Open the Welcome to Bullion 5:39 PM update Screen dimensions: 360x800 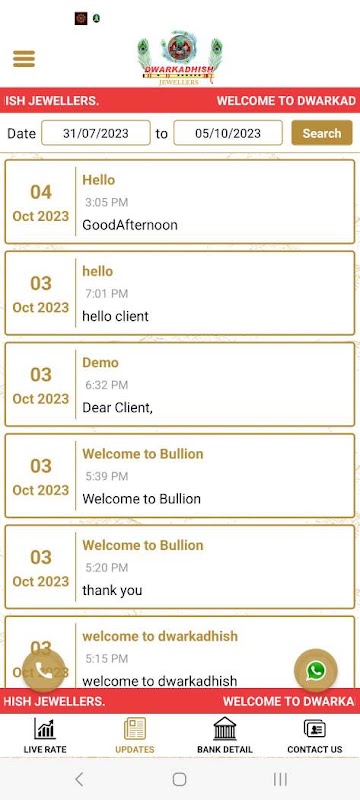tap(179, 476)
